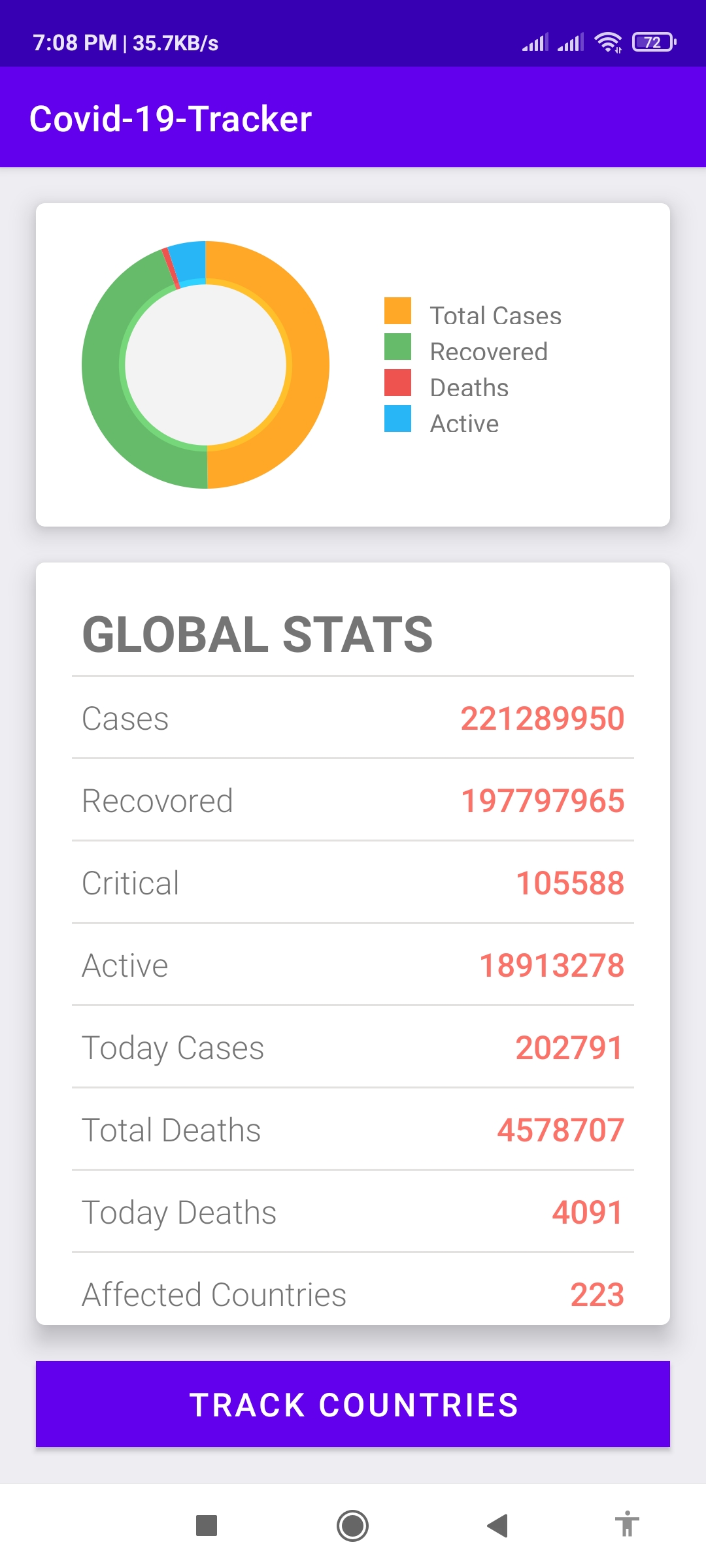The width and height of the screenshot is (706, 1568).
Task: Tap the TRACK COUNTRIES button
Action: click(353, 1404)
